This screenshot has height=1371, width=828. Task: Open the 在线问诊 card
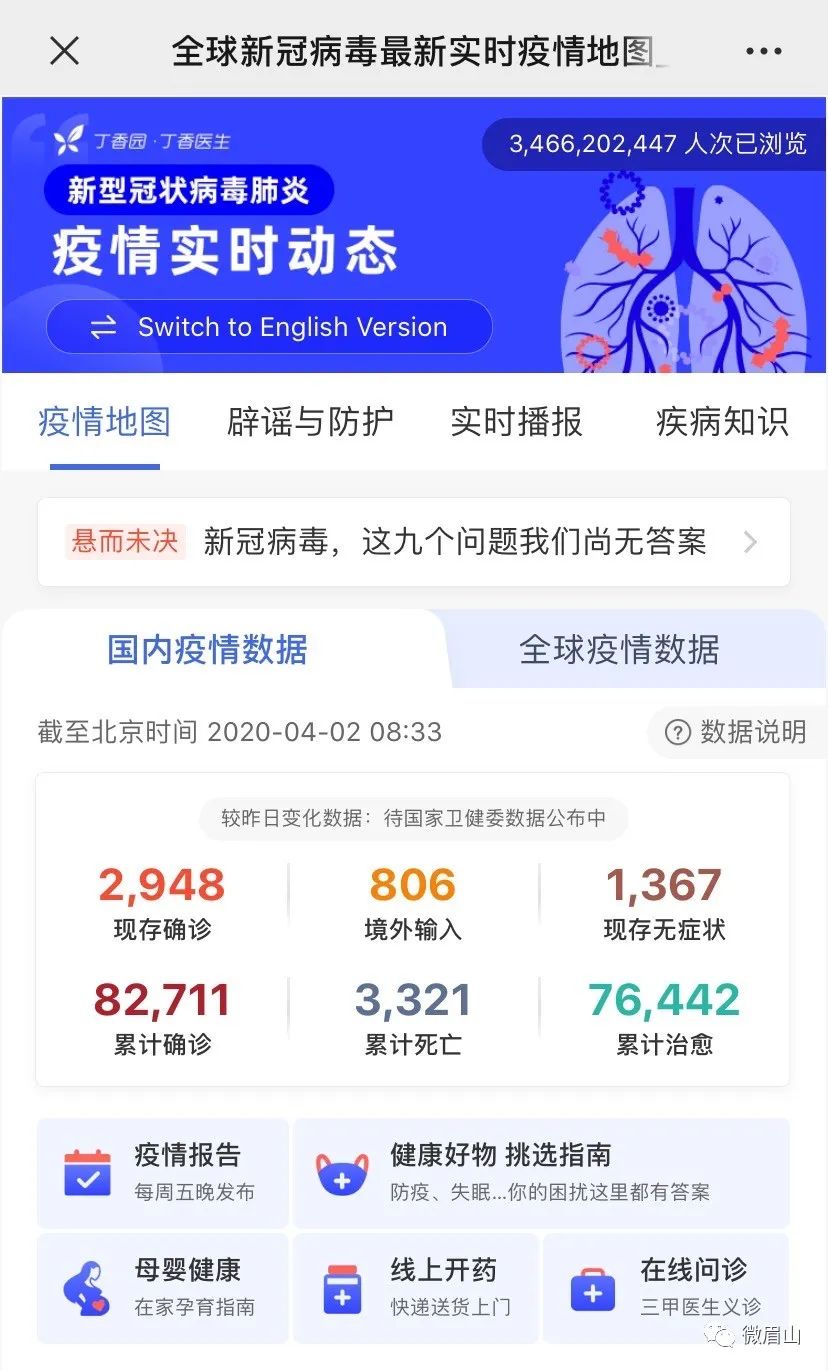666,1288
